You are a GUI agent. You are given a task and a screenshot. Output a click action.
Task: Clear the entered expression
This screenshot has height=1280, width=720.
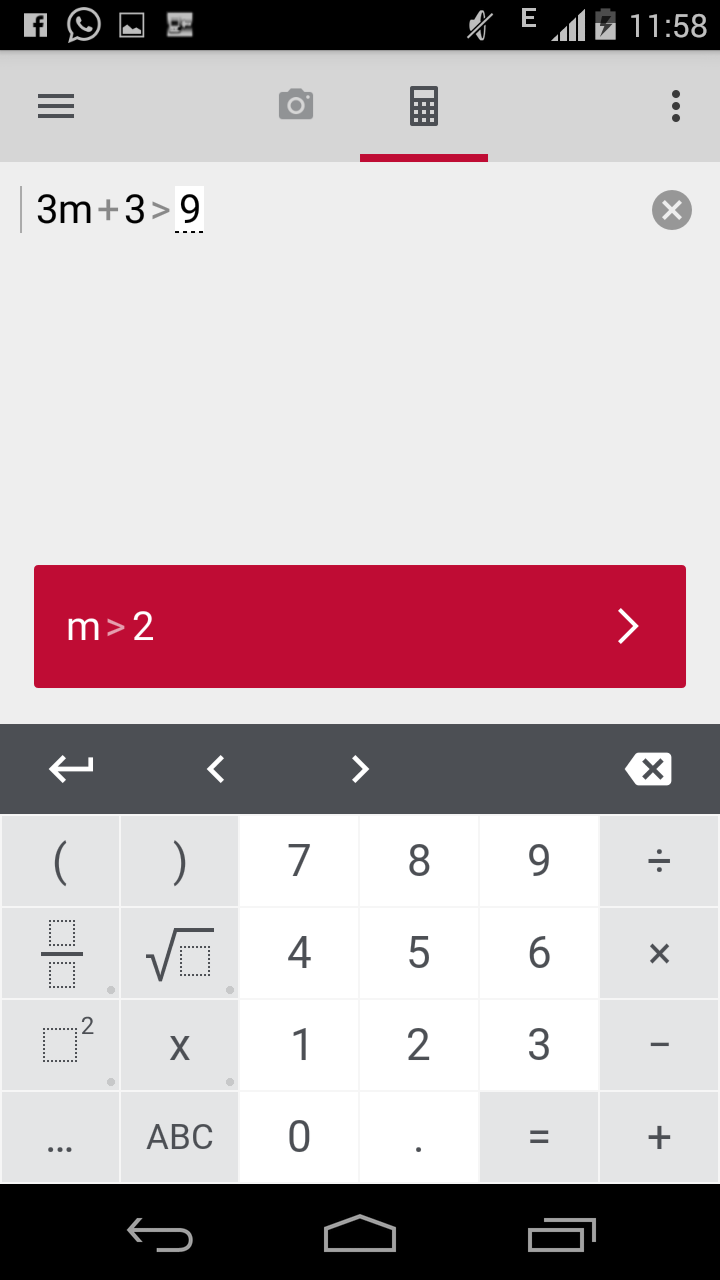click(x=672, y=210)
